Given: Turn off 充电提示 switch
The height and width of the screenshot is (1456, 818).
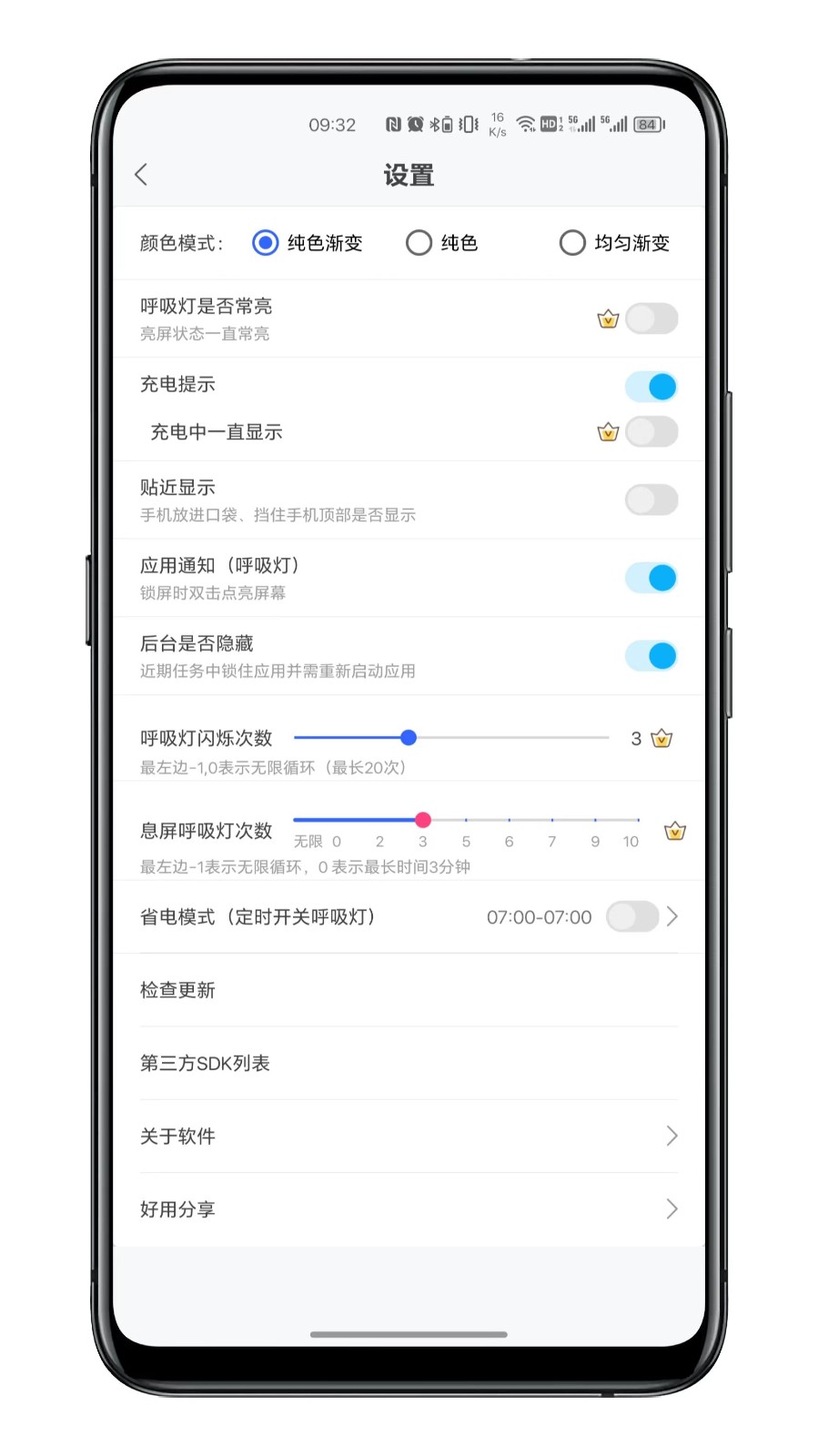Looking at the screenshot, I should pos(651,387).
